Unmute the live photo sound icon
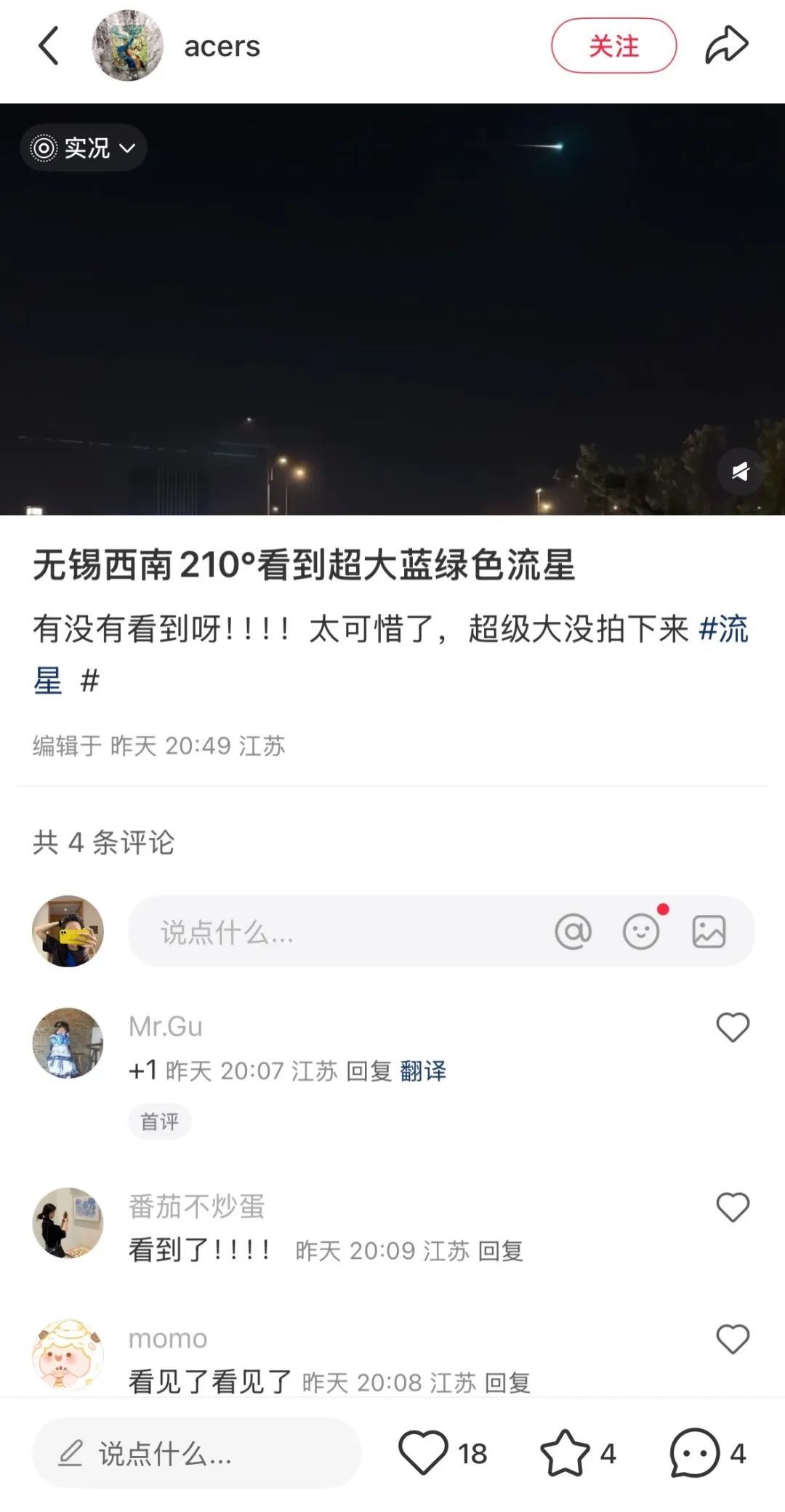This screenshot has width=785, height=1512. pos(740,471)
